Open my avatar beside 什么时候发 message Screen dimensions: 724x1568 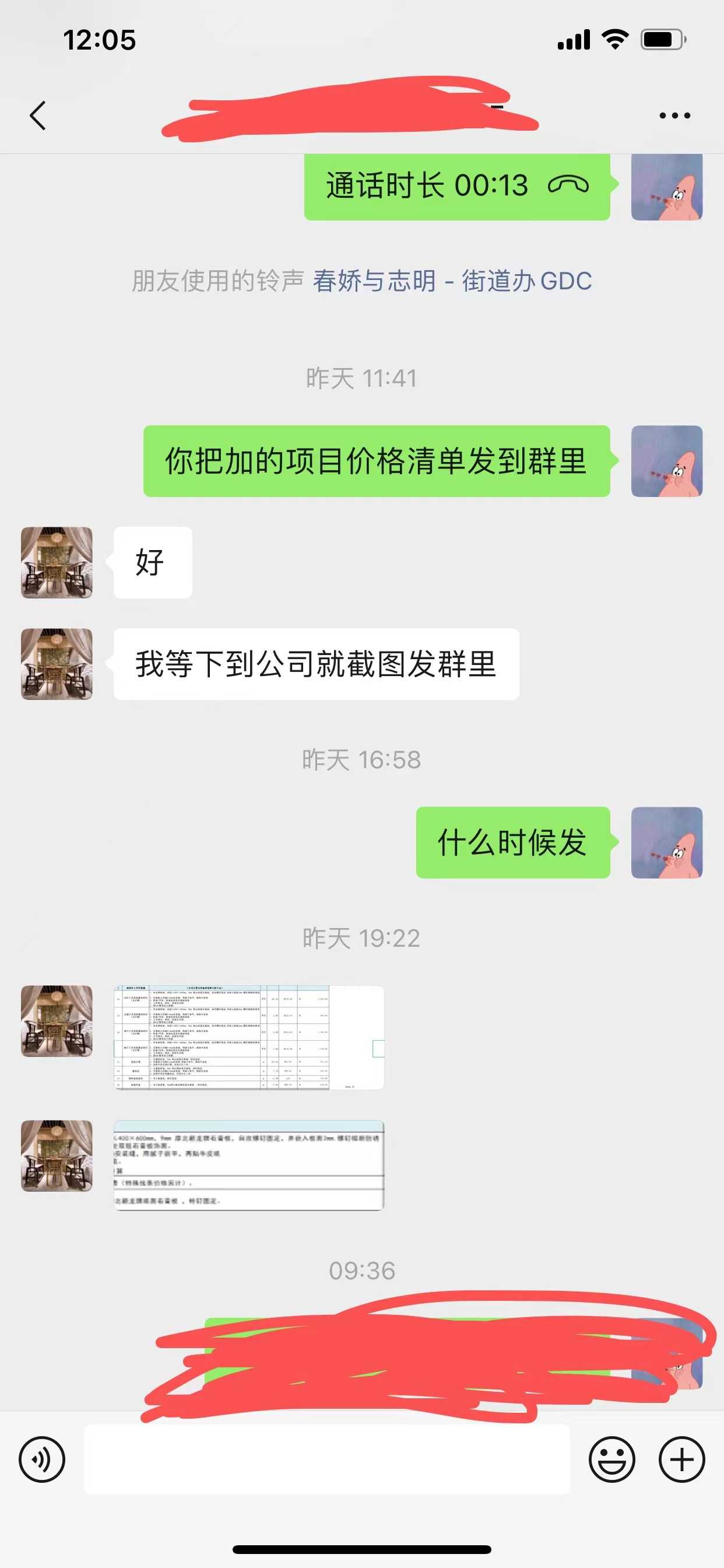tap(666, 842)
